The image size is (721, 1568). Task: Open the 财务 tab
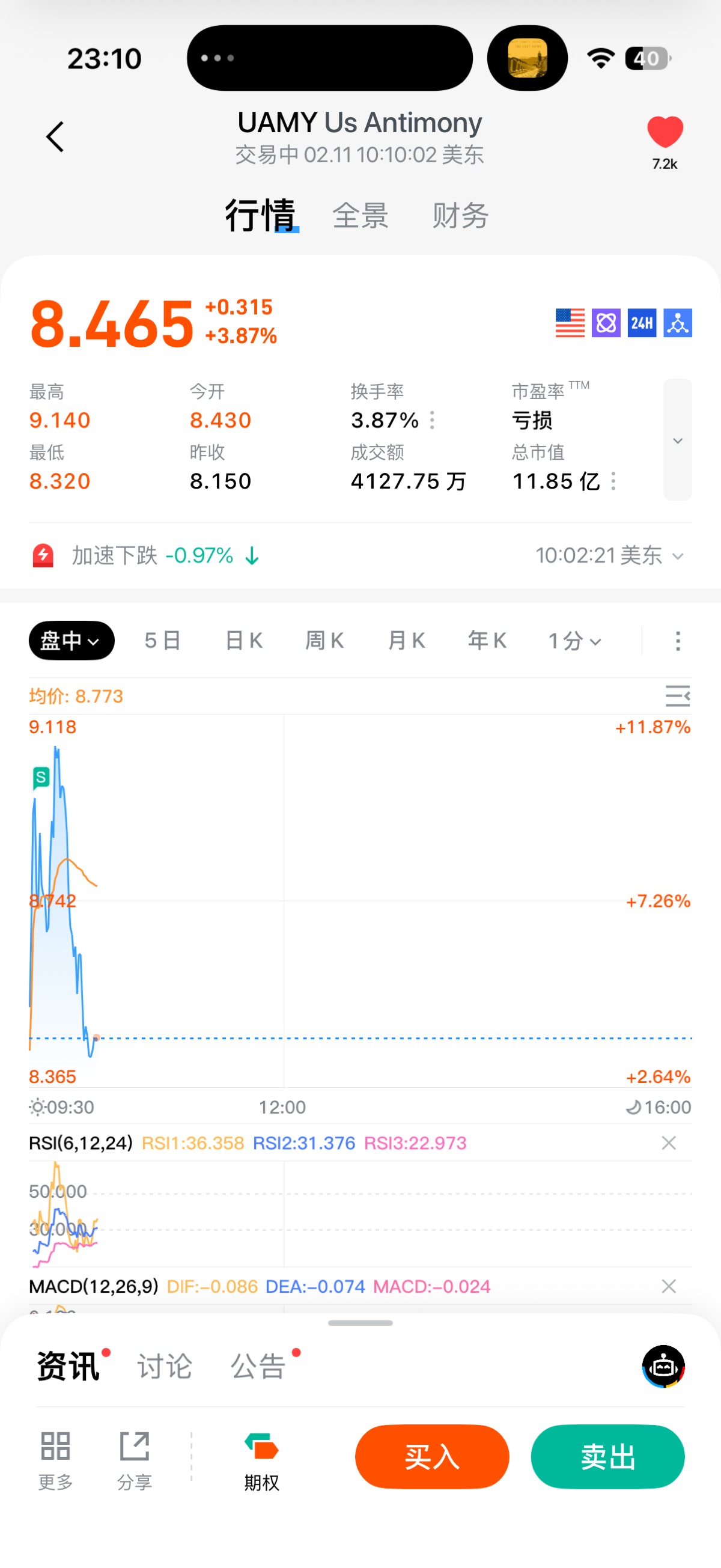click(x=460, y=216)
